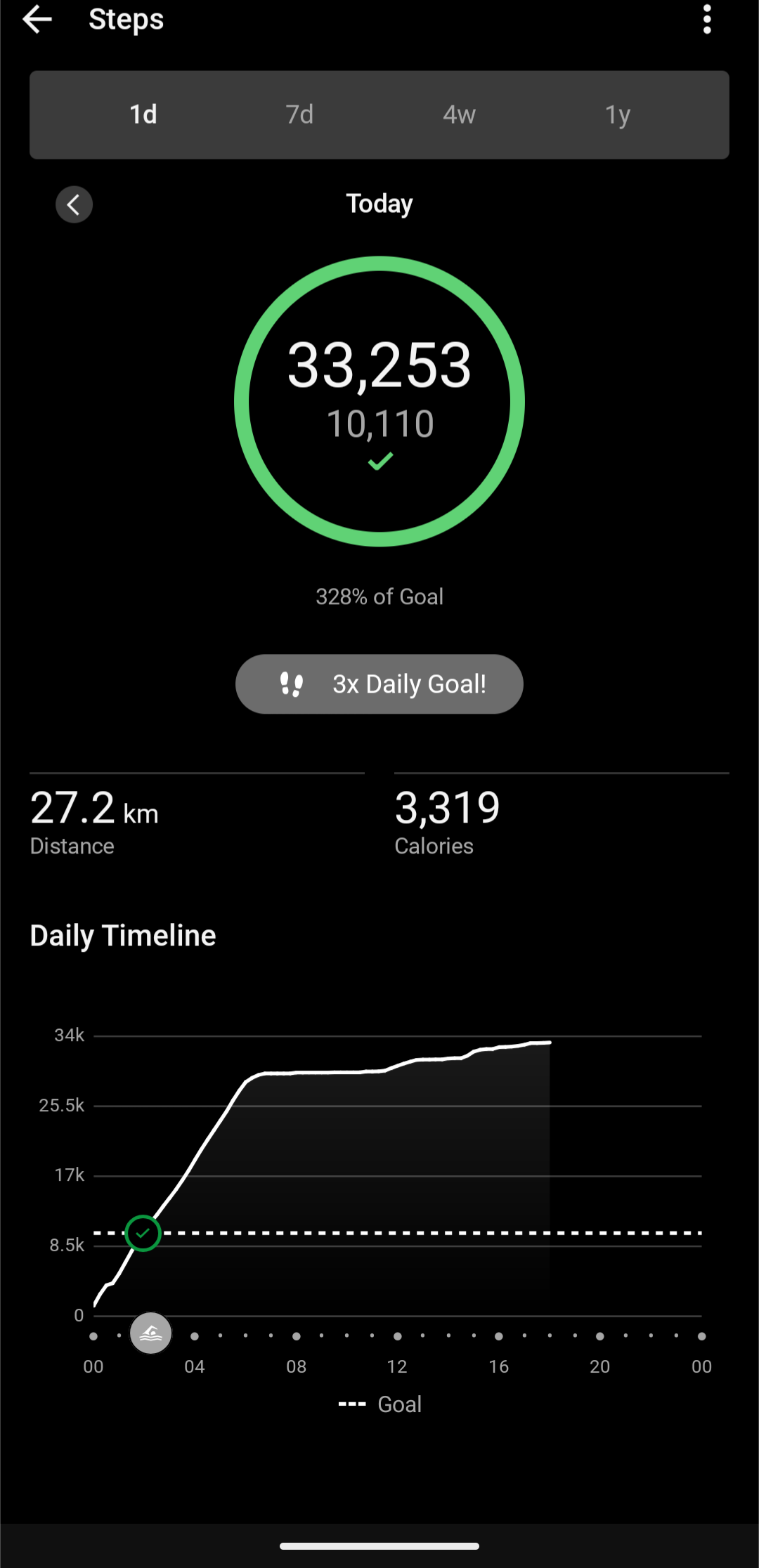Go back from the Steps screen

click(x=37, y=19)
